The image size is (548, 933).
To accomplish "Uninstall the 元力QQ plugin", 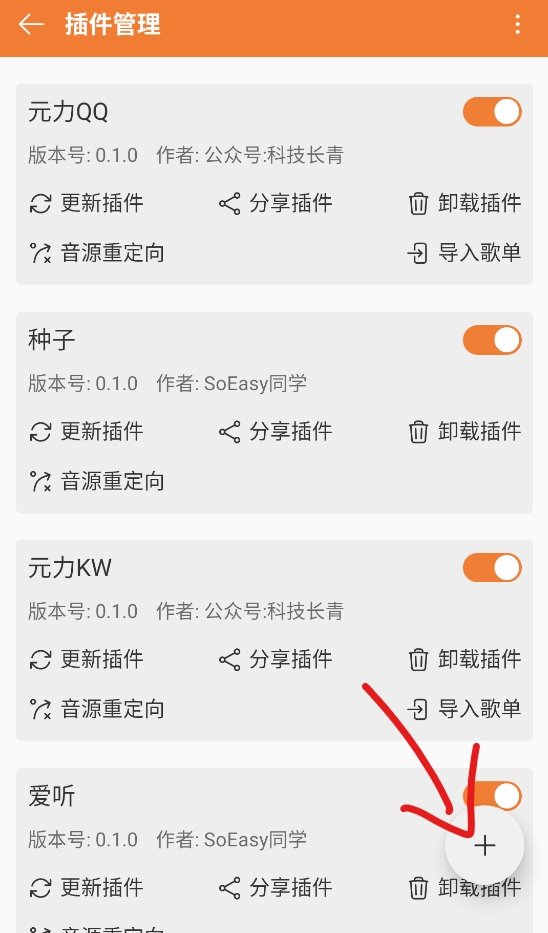I will (464, 203).
